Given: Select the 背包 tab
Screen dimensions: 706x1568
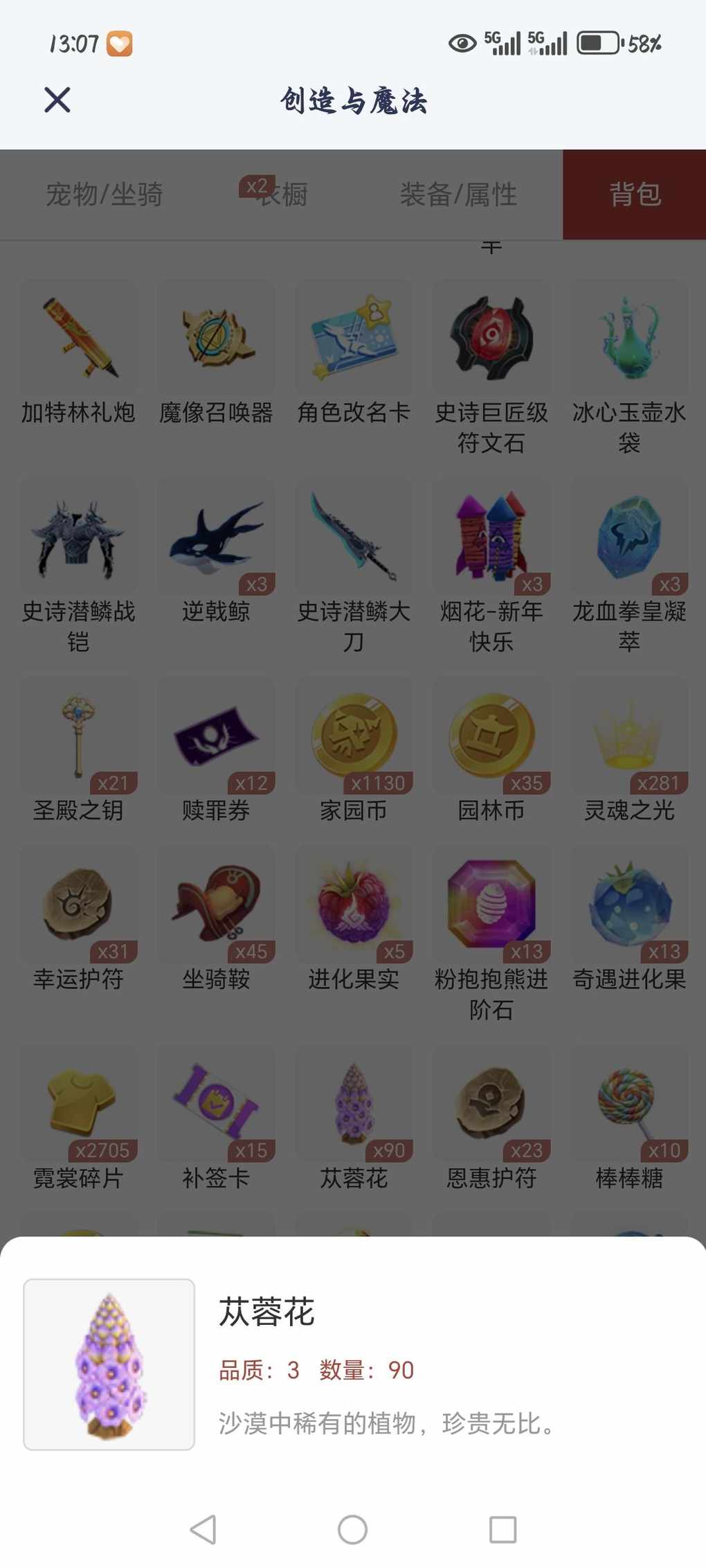Looking at the screenshot, I should click(635, 195).
